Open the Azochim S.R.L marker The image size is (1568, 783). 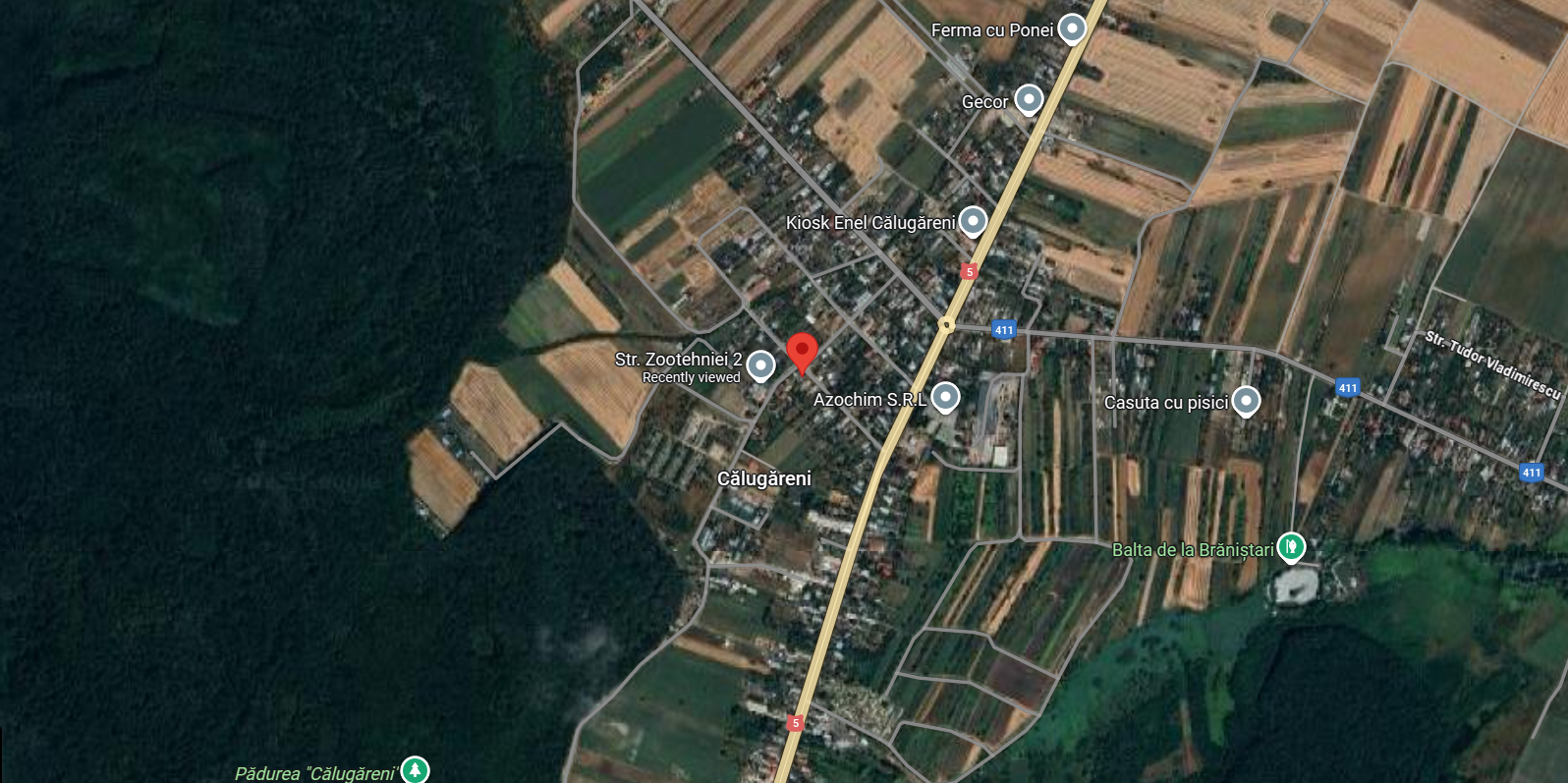point(945,397)
